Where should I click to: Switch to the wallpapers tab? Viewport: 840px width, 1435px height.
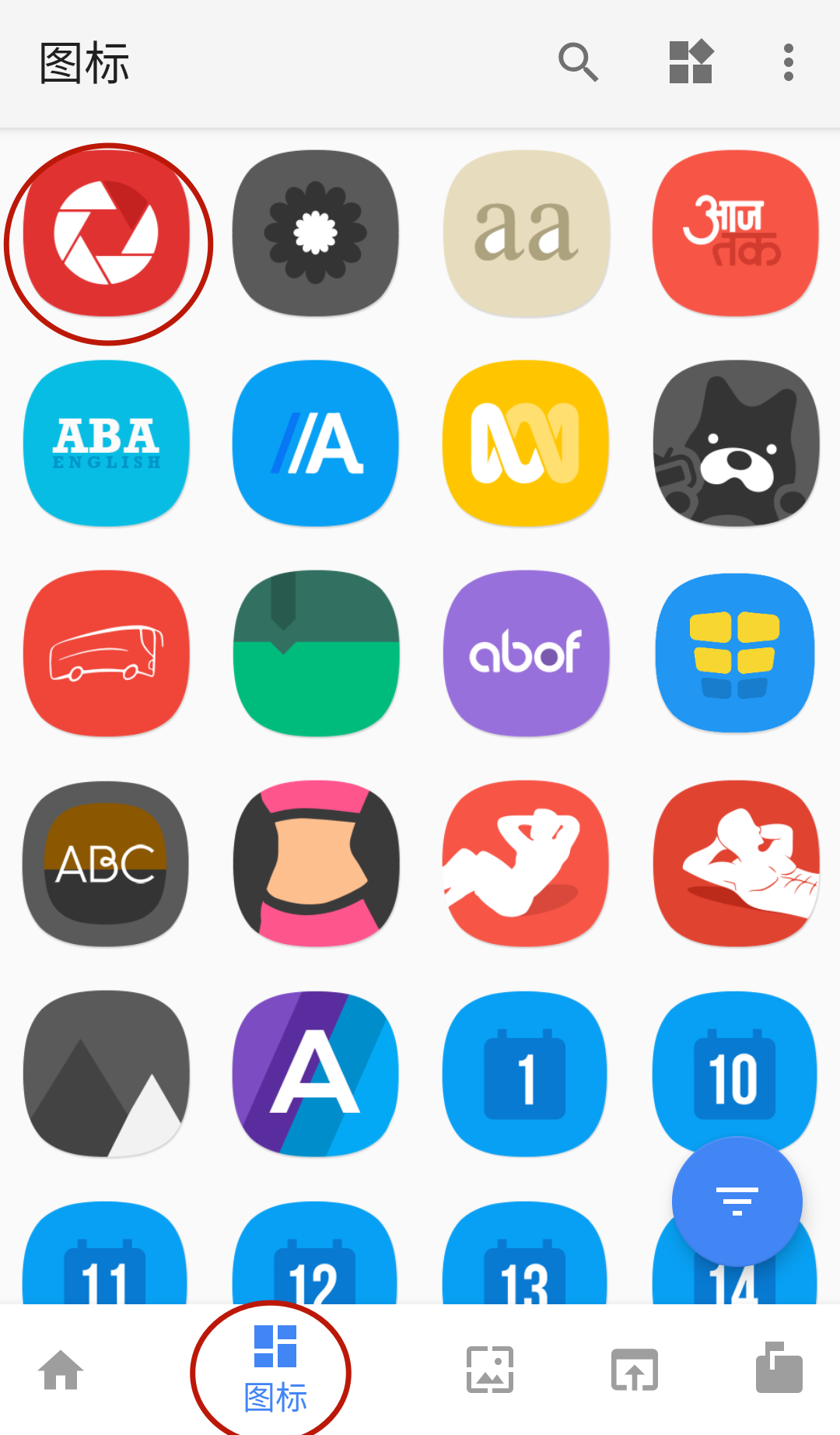489,1370
